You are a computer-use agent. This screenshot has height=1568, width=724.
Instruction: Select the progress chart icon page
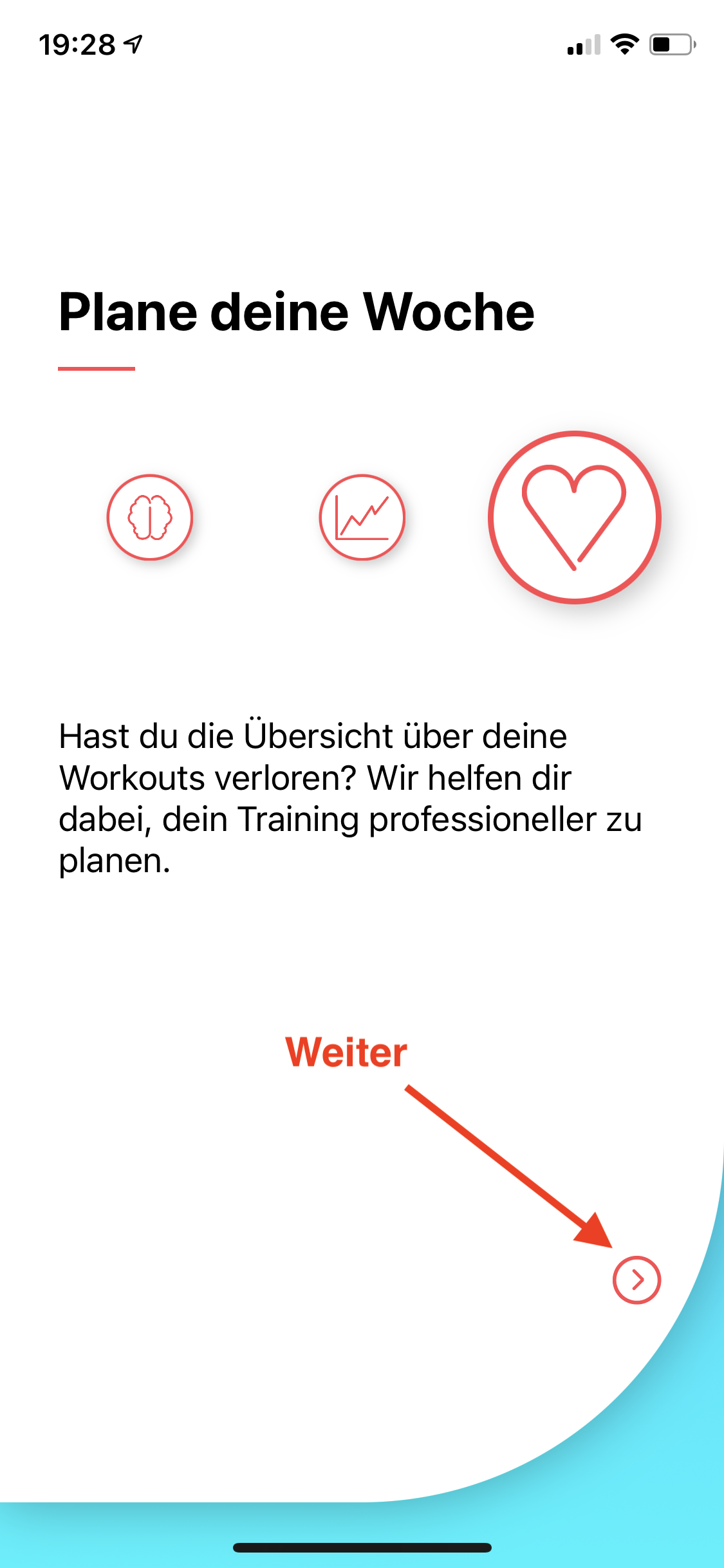point(362,518)
